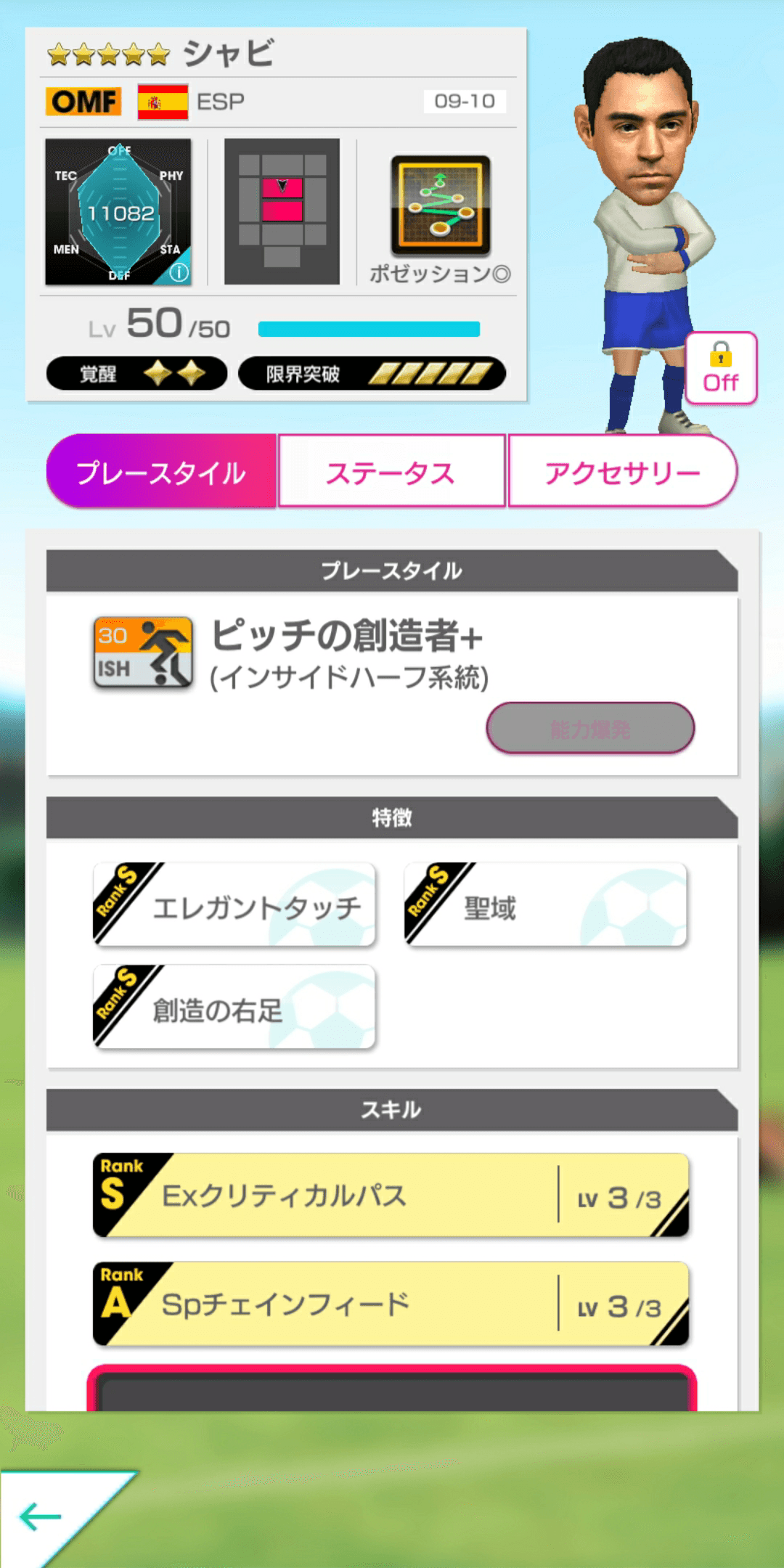Click the level experience progress bar

click(x=370, y=328)
